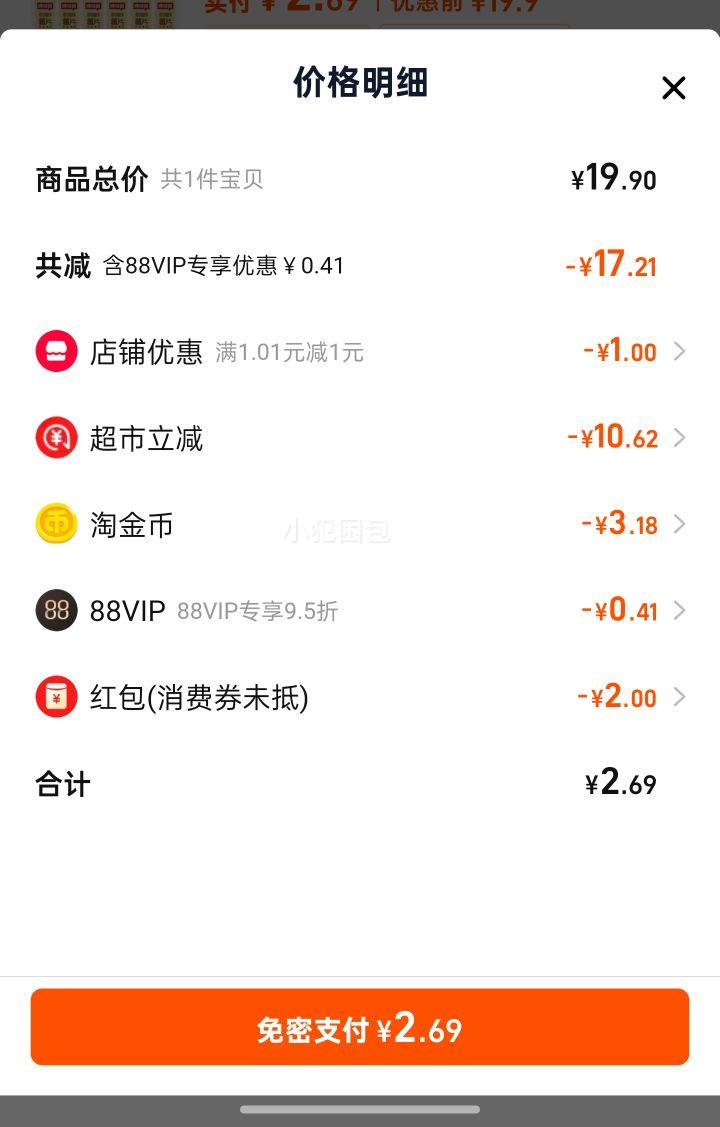This screenshot has width=720, height=1127.
Task: Click the 88VIP badge icon
Action: click(57, 611)
